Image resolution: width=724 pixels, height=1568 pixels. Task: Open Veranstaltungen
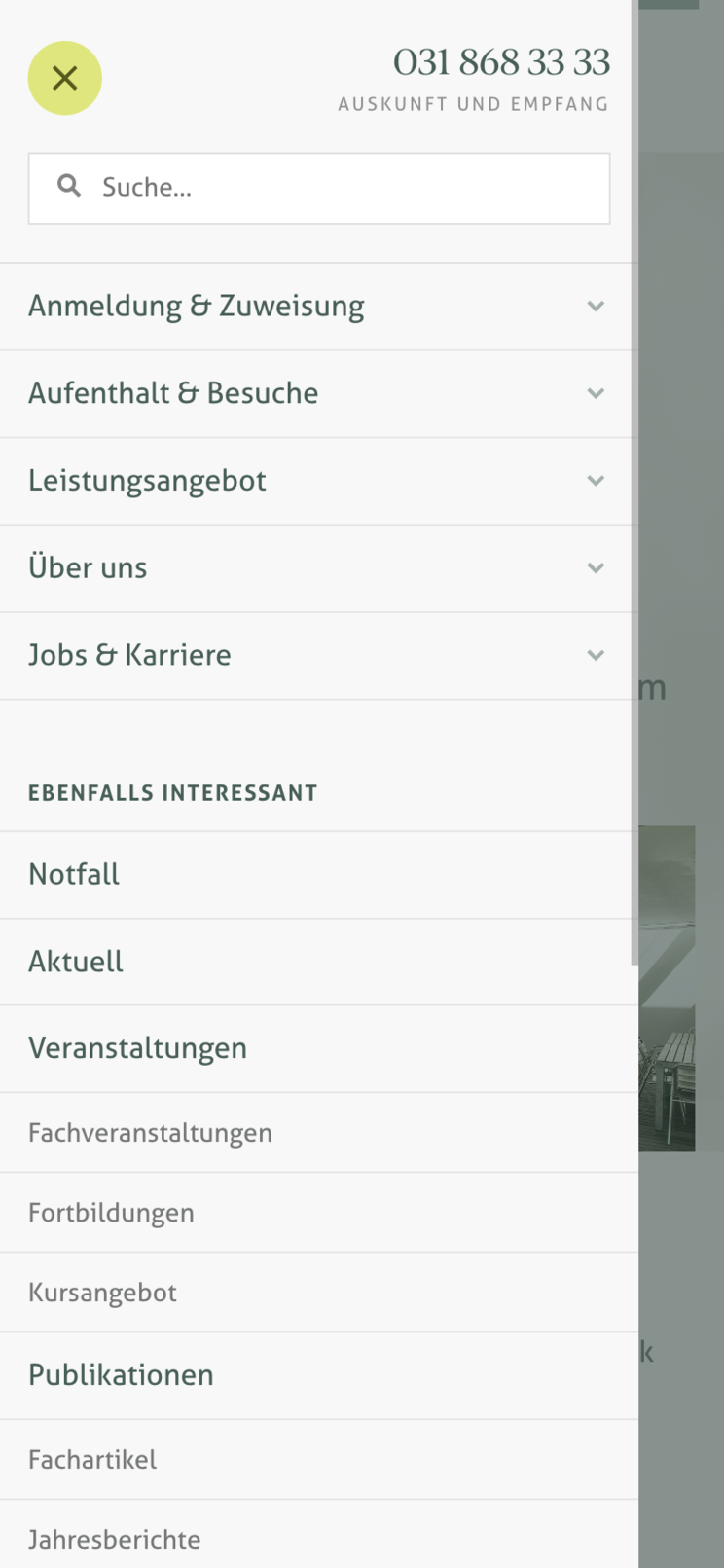click(137, 1048)
